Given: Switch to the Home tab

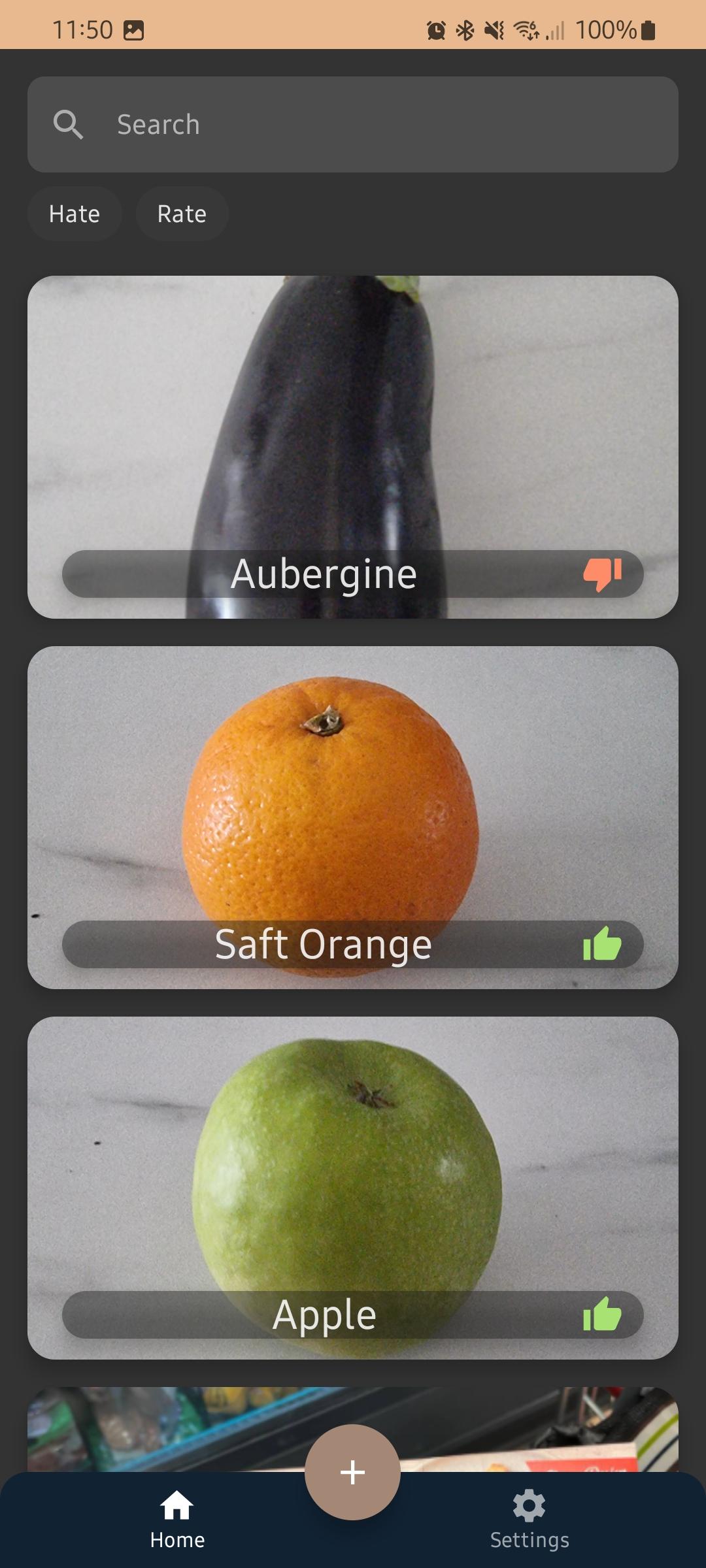Looking at the screenshot, I should (177, 1520).
